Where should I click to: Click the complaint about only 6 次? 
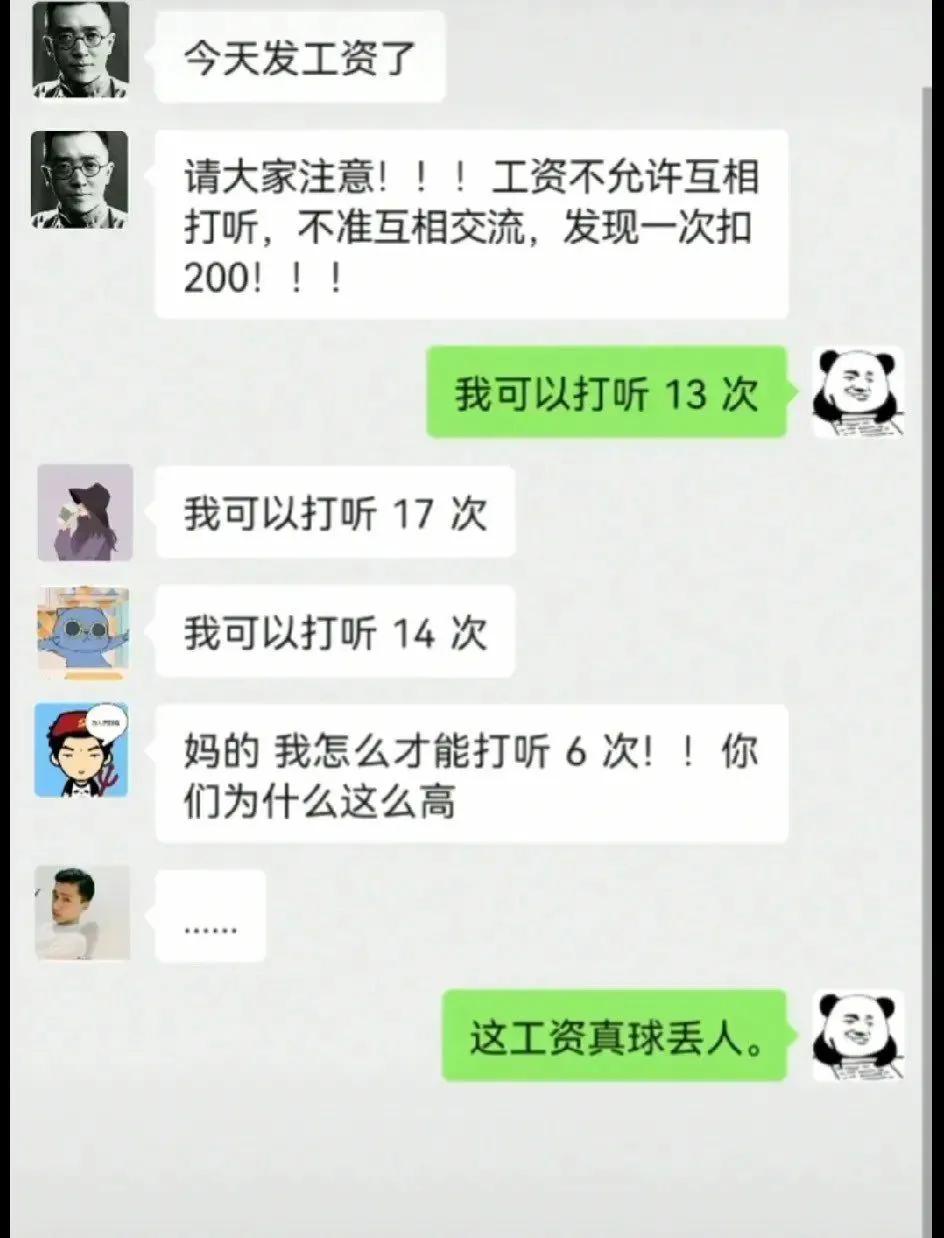(470, 775)
